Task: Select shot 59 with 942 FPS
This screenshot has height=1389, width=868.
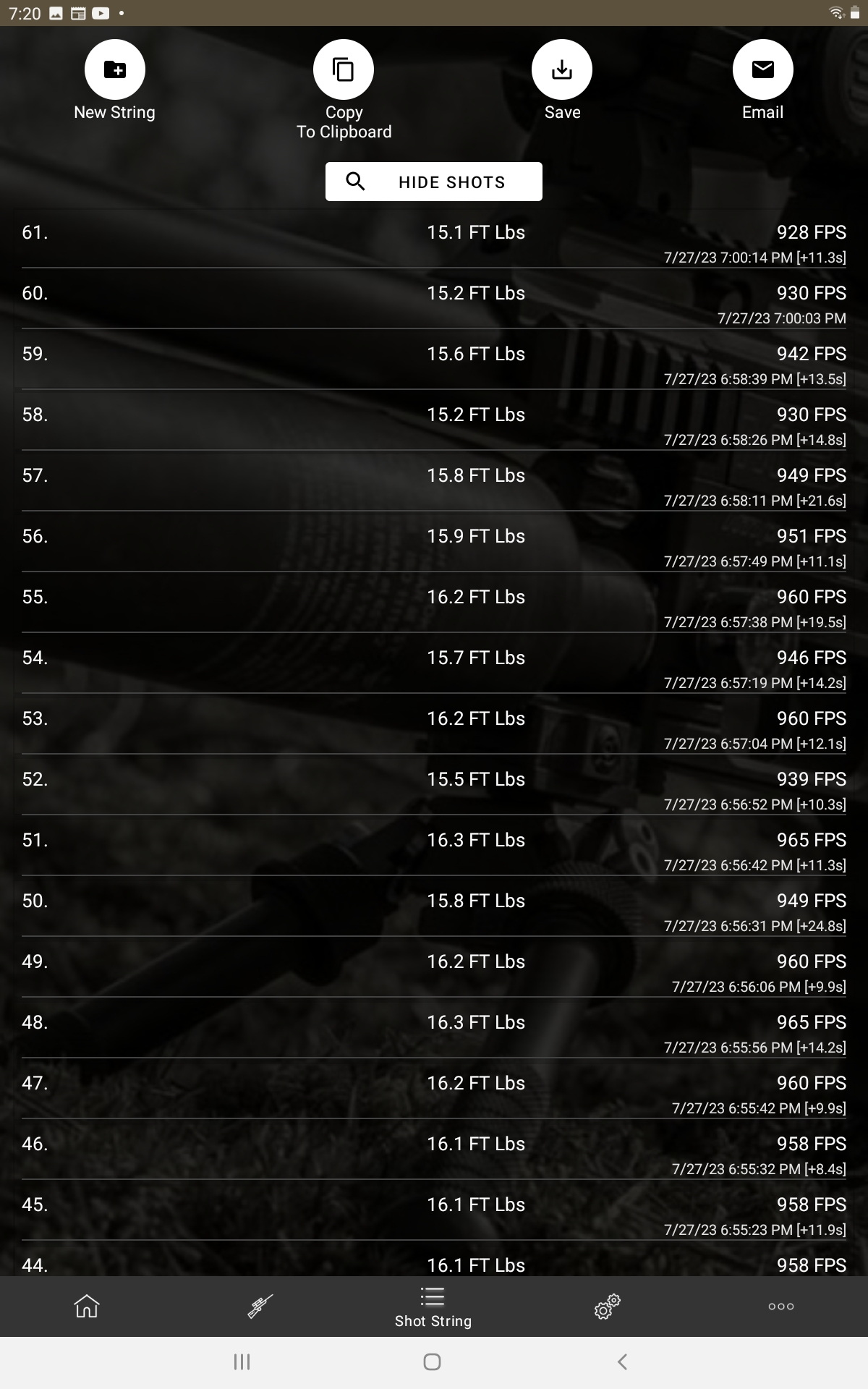Action: [434, 360]
